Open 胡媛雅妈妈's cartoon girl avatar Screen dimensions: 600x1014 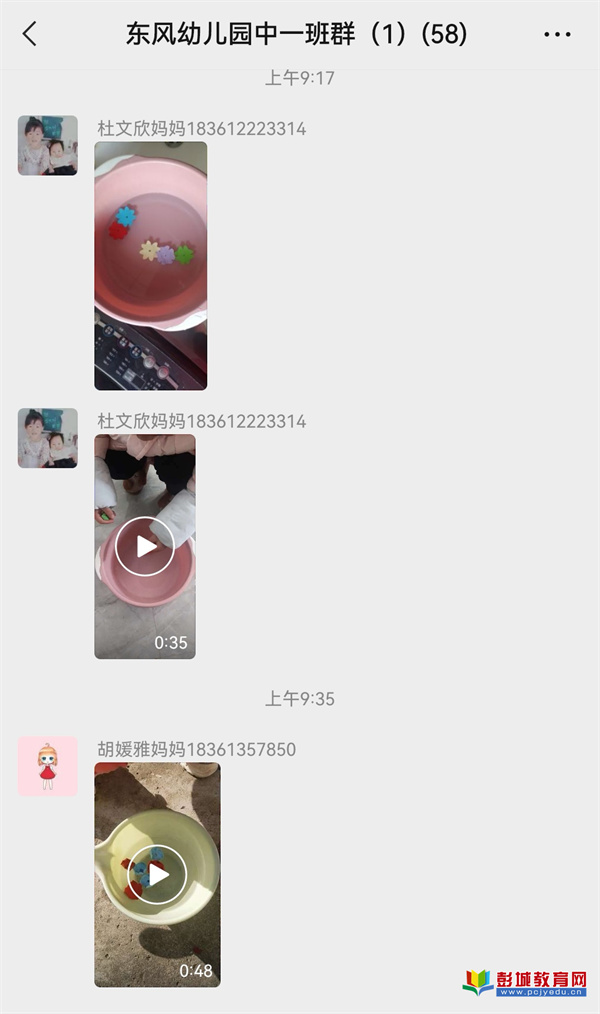[47, 766]
